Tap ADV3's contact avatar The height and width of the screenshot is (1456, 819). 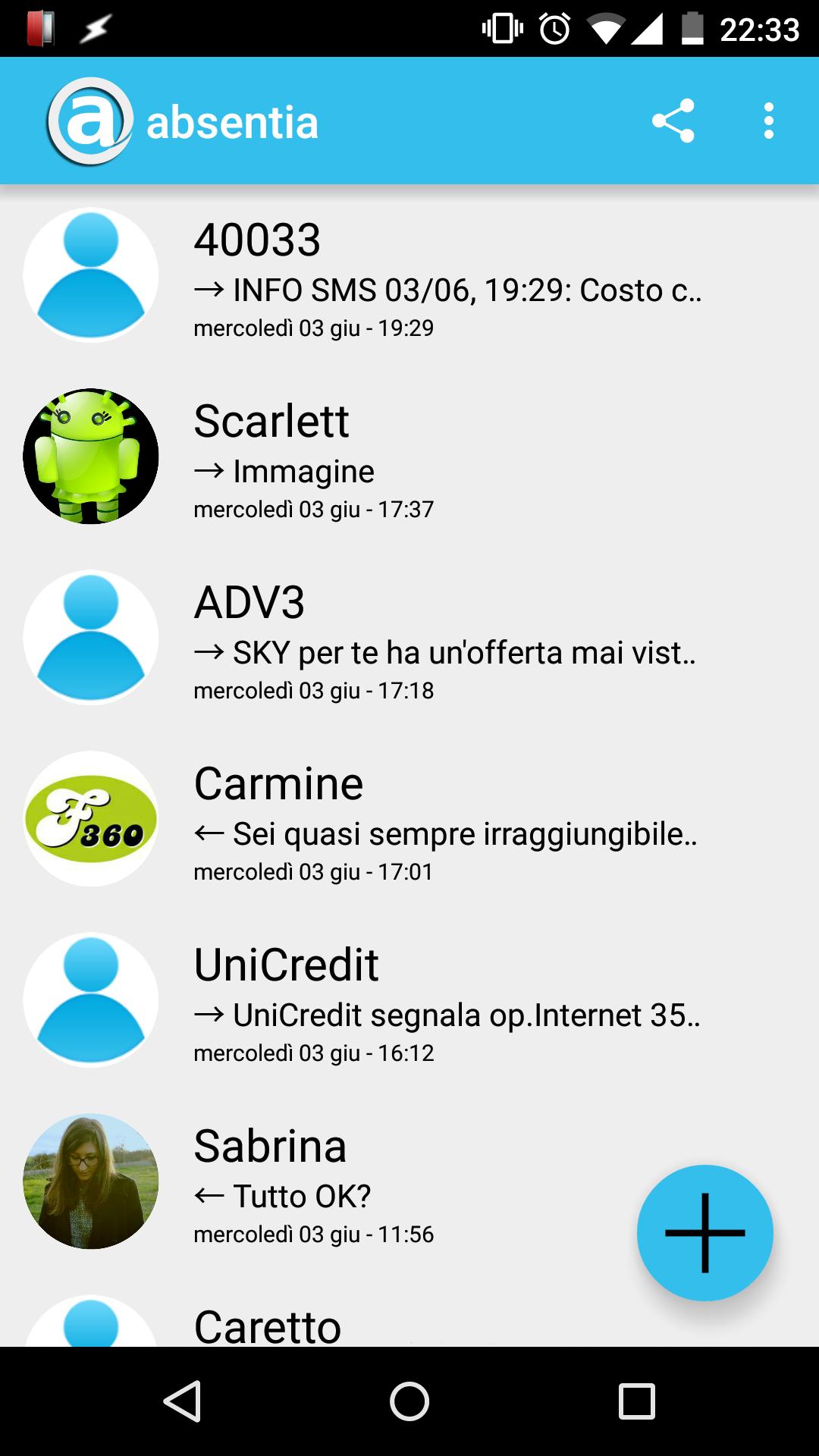(x=89, y=637)
